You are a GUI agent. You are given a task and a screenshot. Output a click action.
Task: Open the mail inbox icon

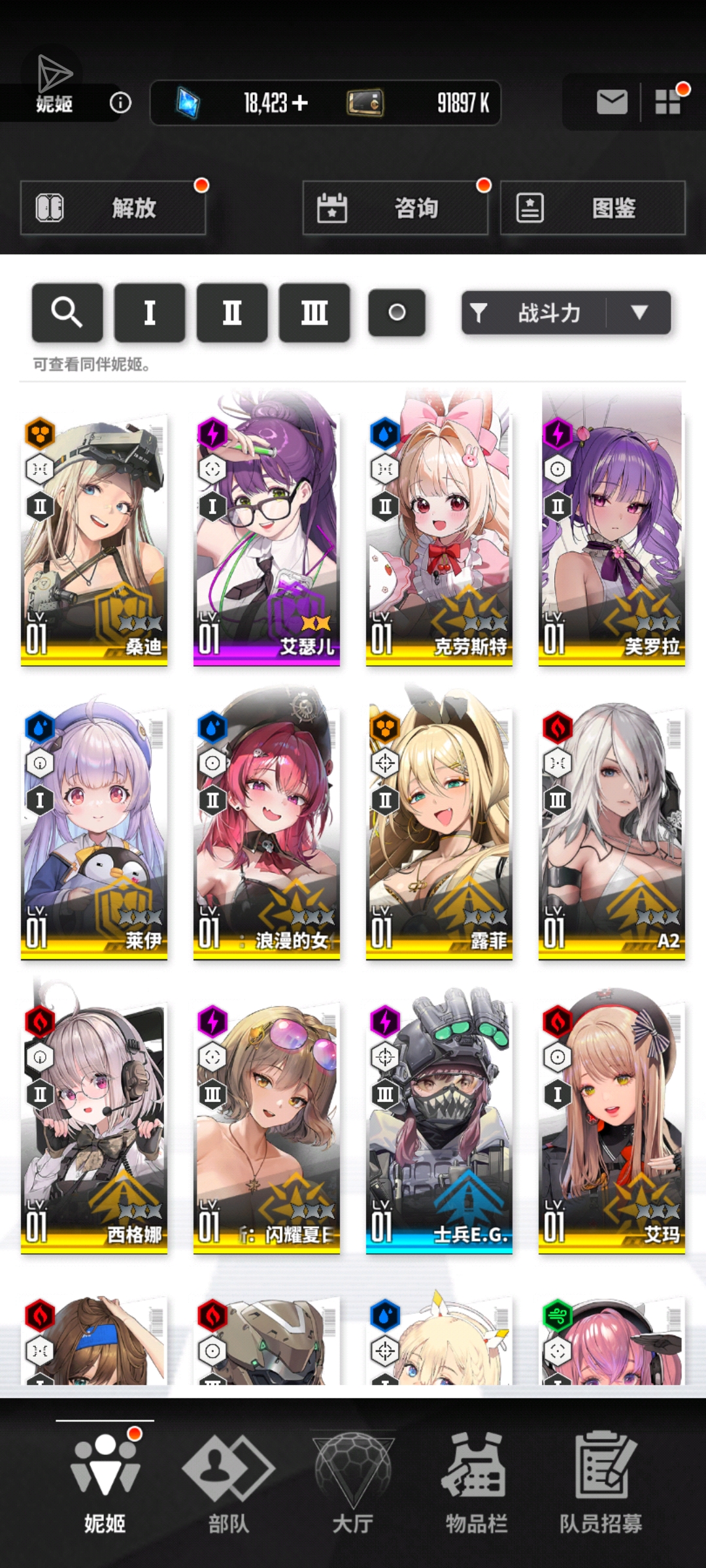pyautogui.click(x=612, y=103)
